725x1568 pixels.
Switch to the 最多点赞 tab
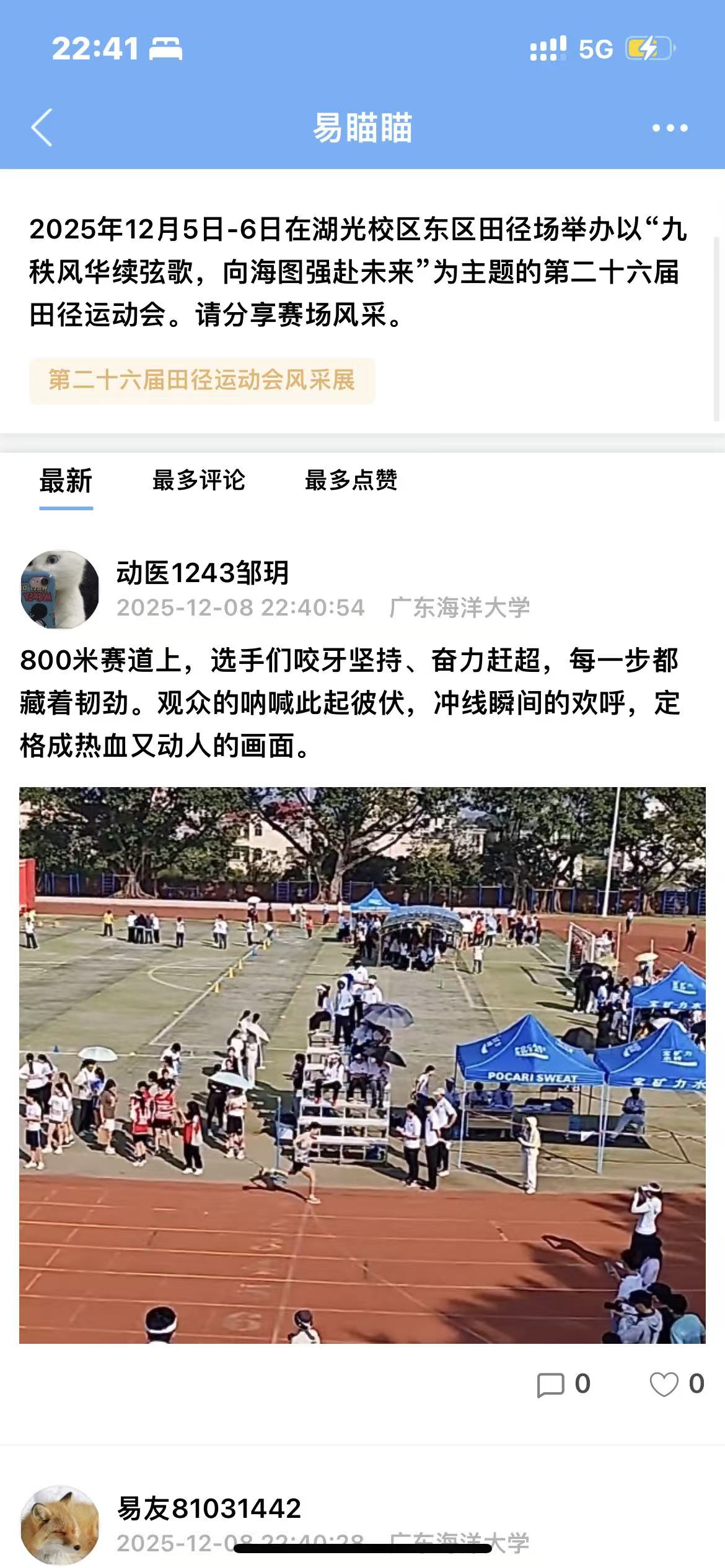point(351,481)
